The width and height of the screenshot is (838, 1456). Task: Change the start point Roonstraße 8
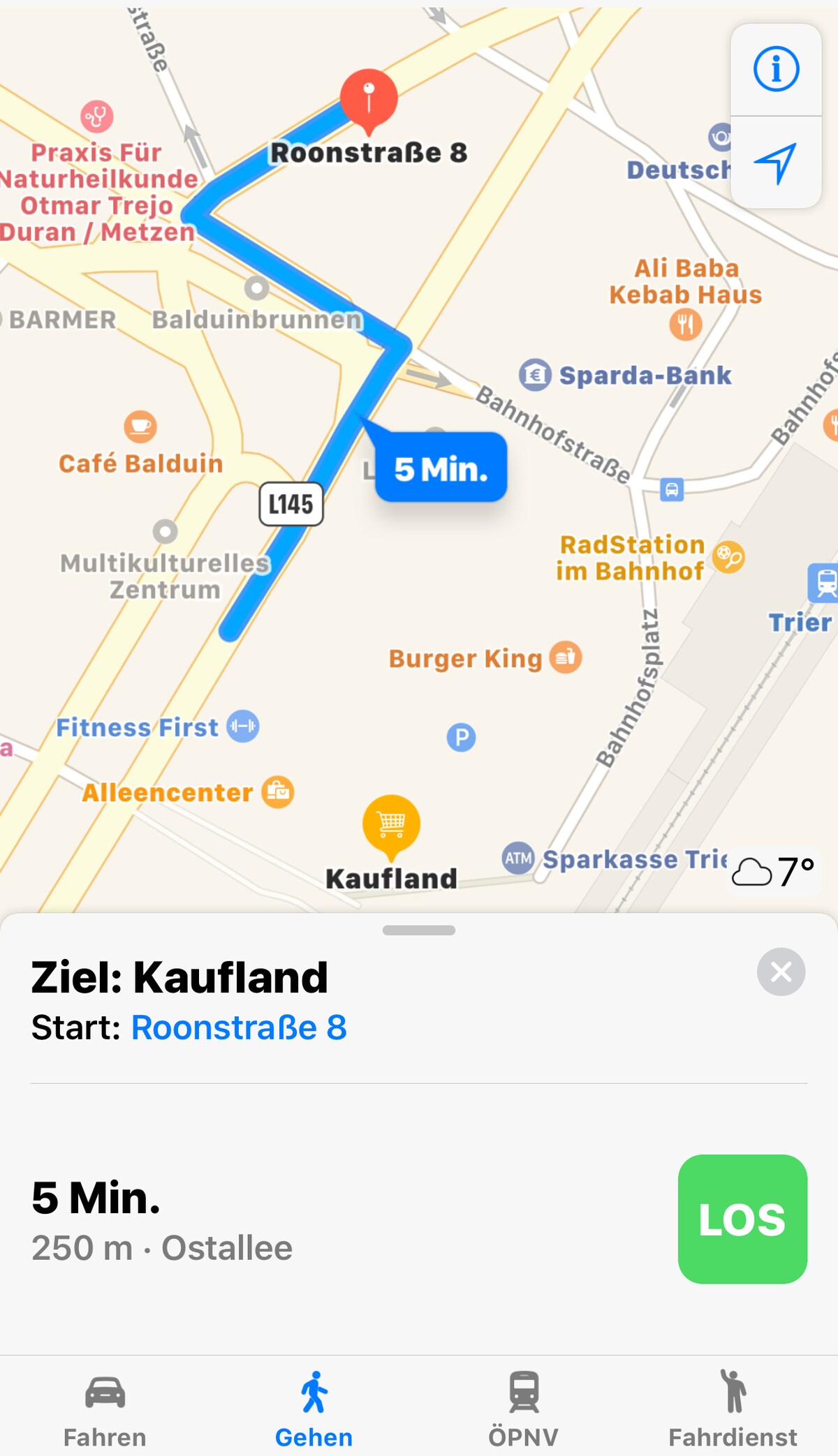(238, 1027)
